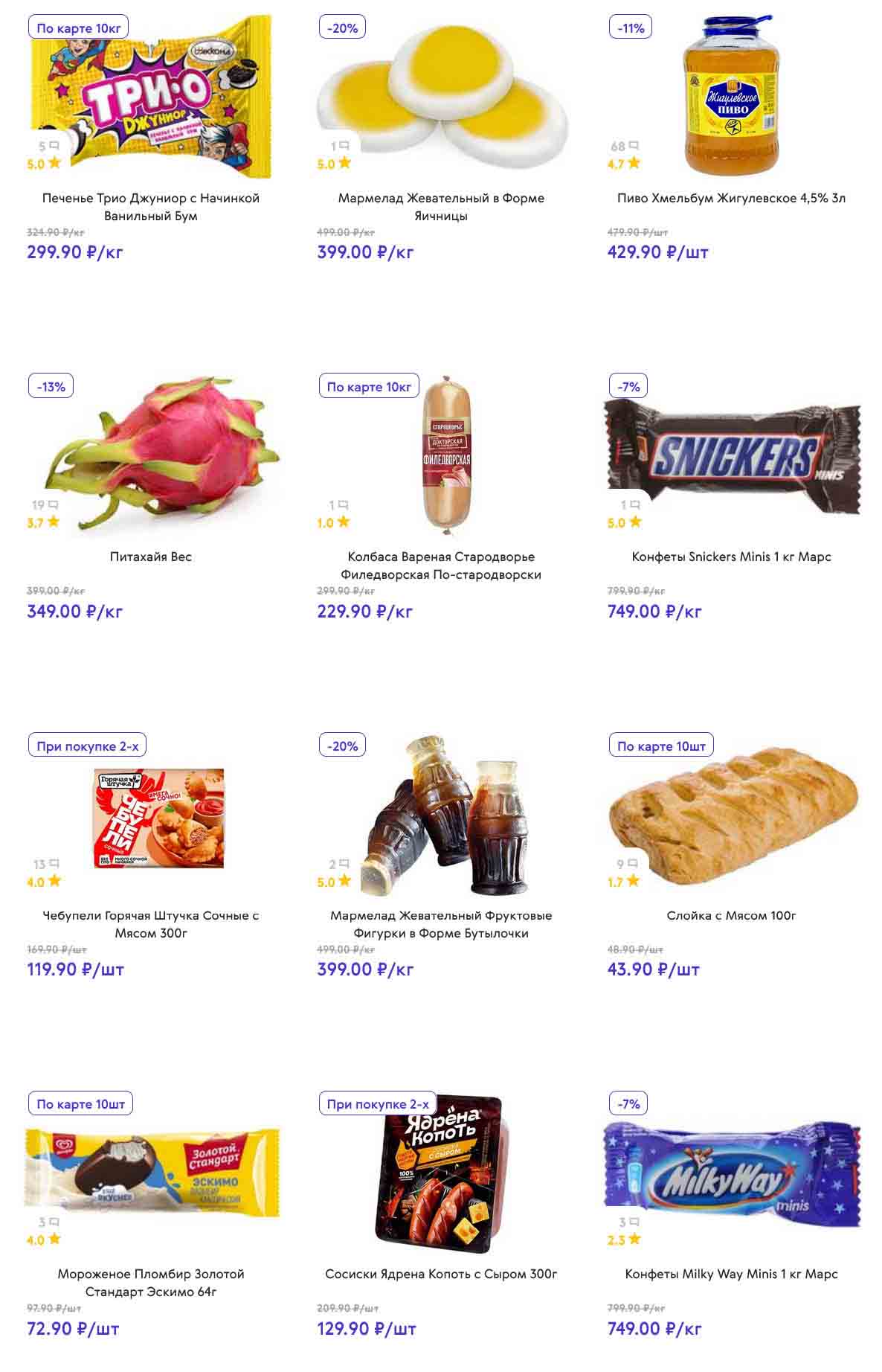882x1372 pixels.
Task: Select Чебупели Горячая Штучка 300г
Action: tap(151, 924)
